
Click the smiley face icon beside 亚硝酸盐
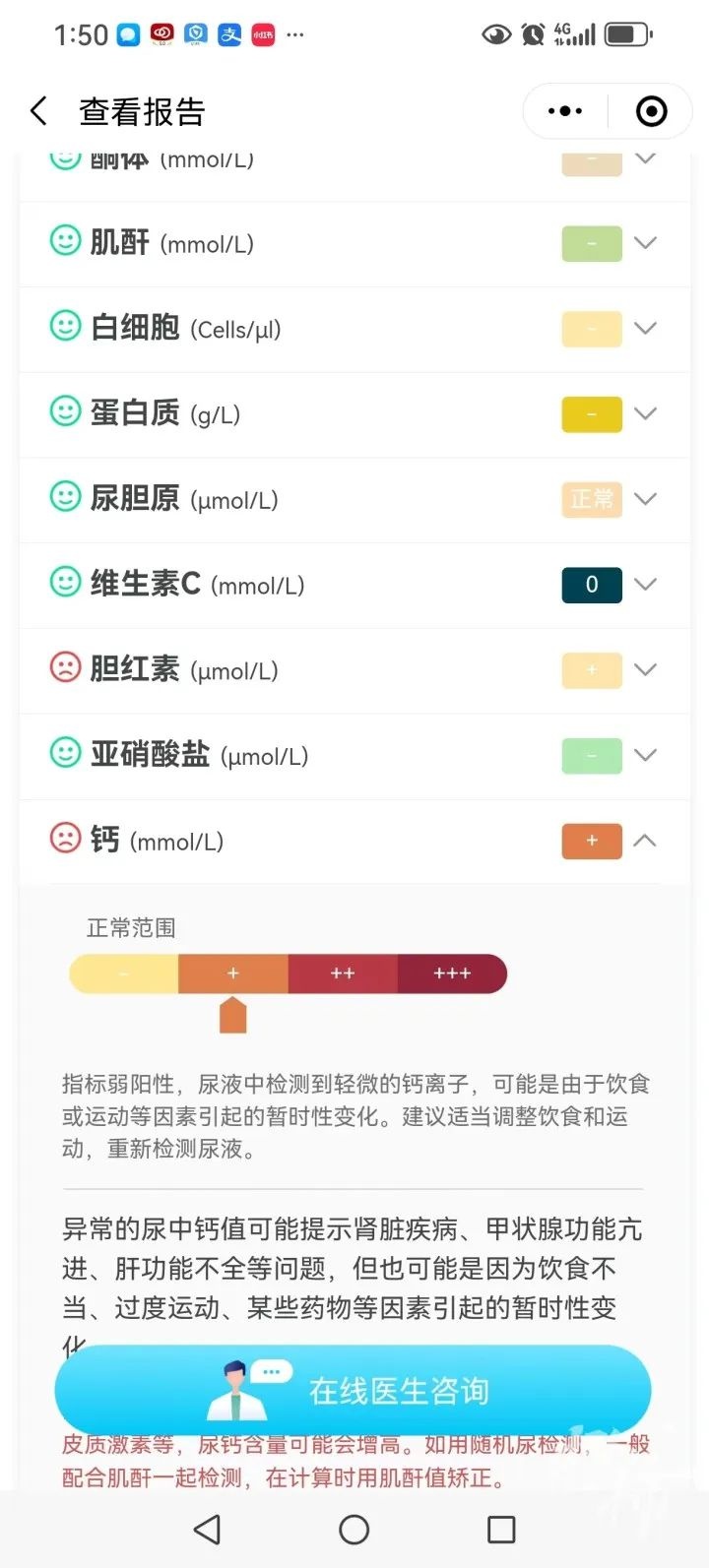click(64, 752)
